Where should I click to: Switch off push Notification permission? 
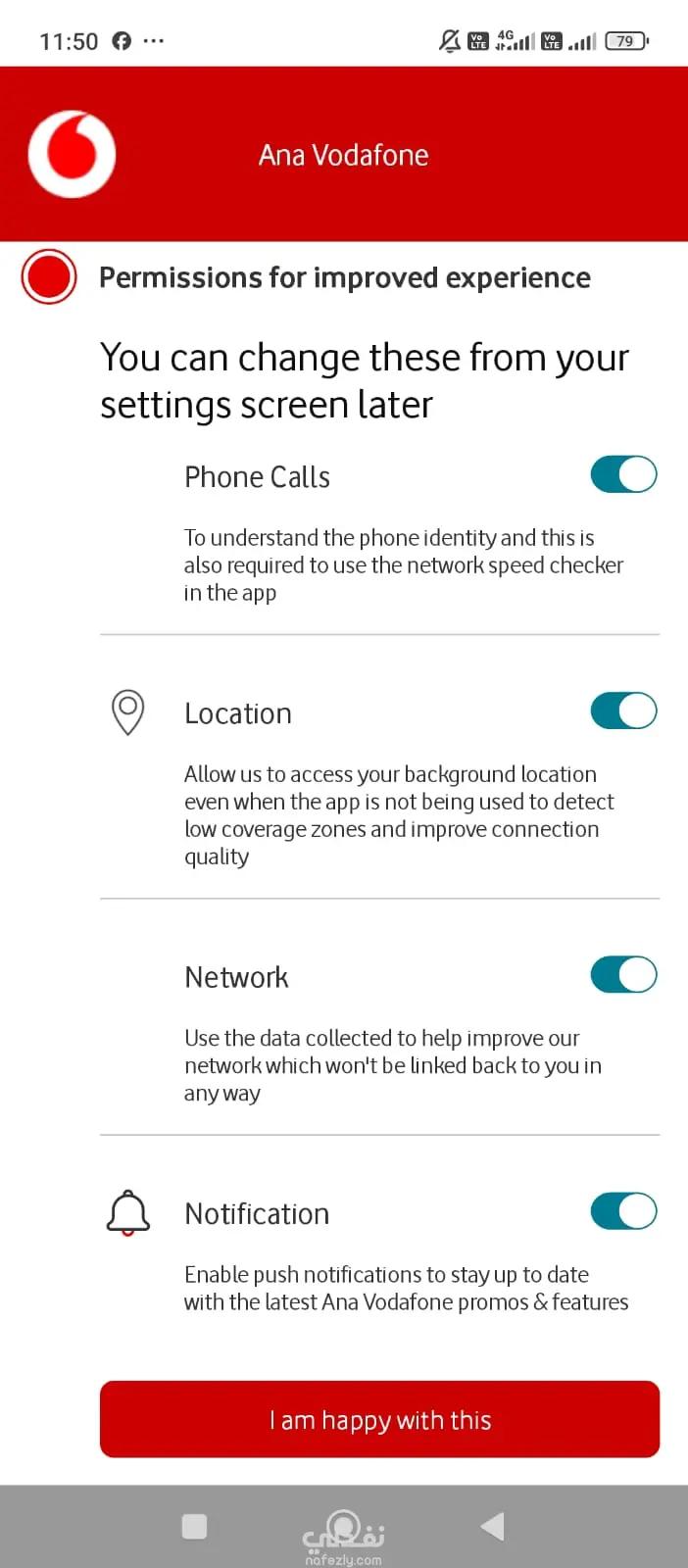pos(623,1211)
